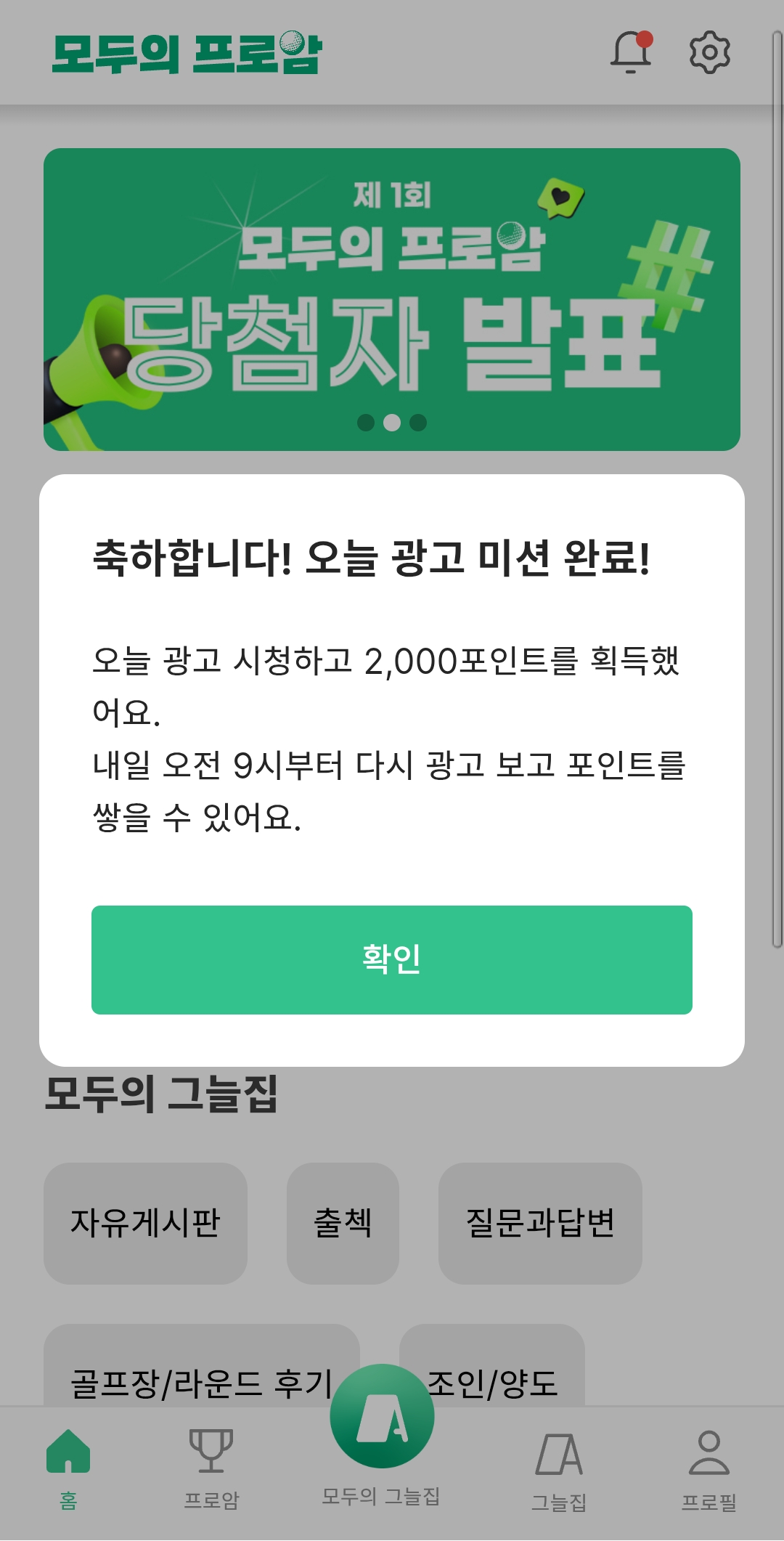This screenshot has width=784, height=1541.
Task: Switch to the 프로암 tab
Action: click(211, 1468)
